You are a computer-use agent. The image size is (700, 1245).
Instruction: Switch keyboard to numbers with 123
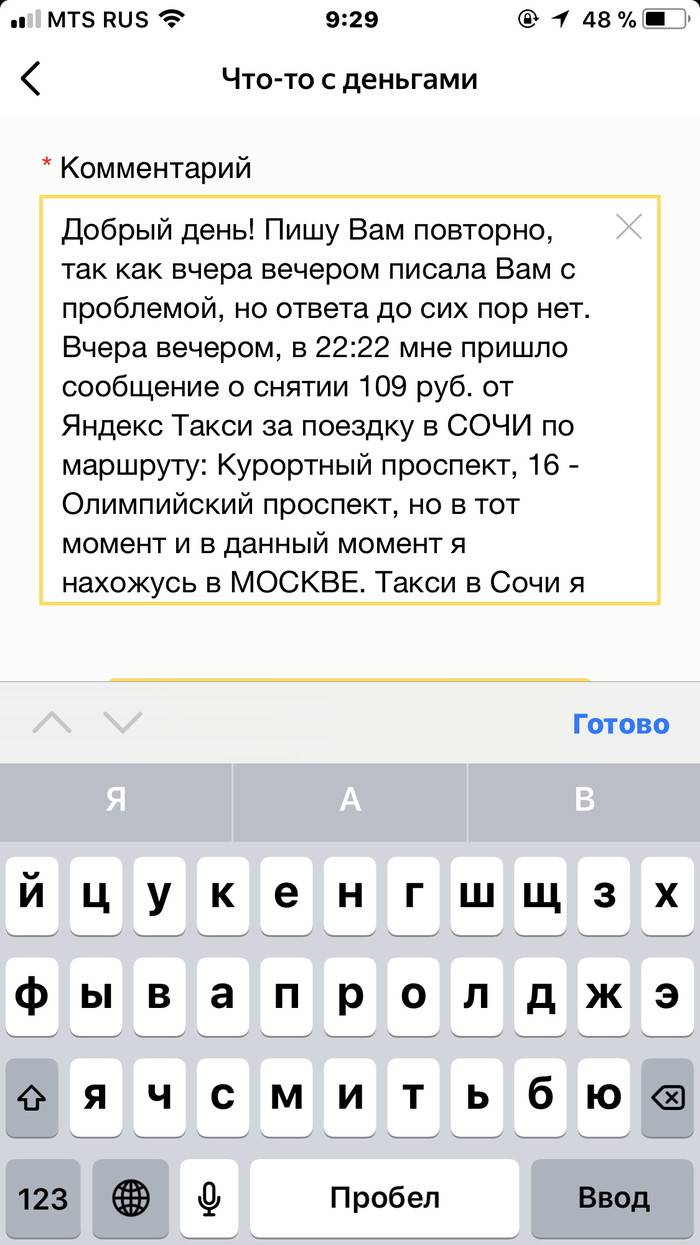point(43,1198)
